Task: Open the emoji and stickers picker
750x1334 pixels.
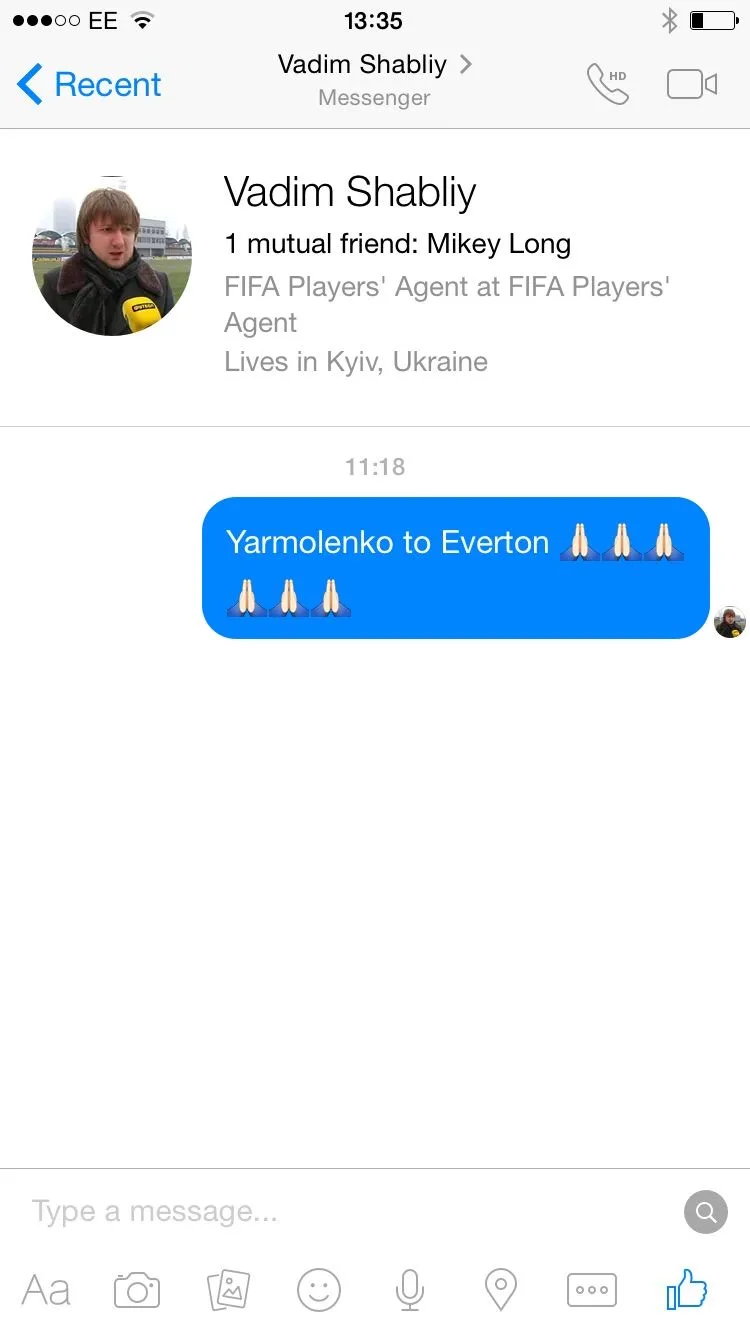Action: pyautogui.click(x=319, y=1290)
